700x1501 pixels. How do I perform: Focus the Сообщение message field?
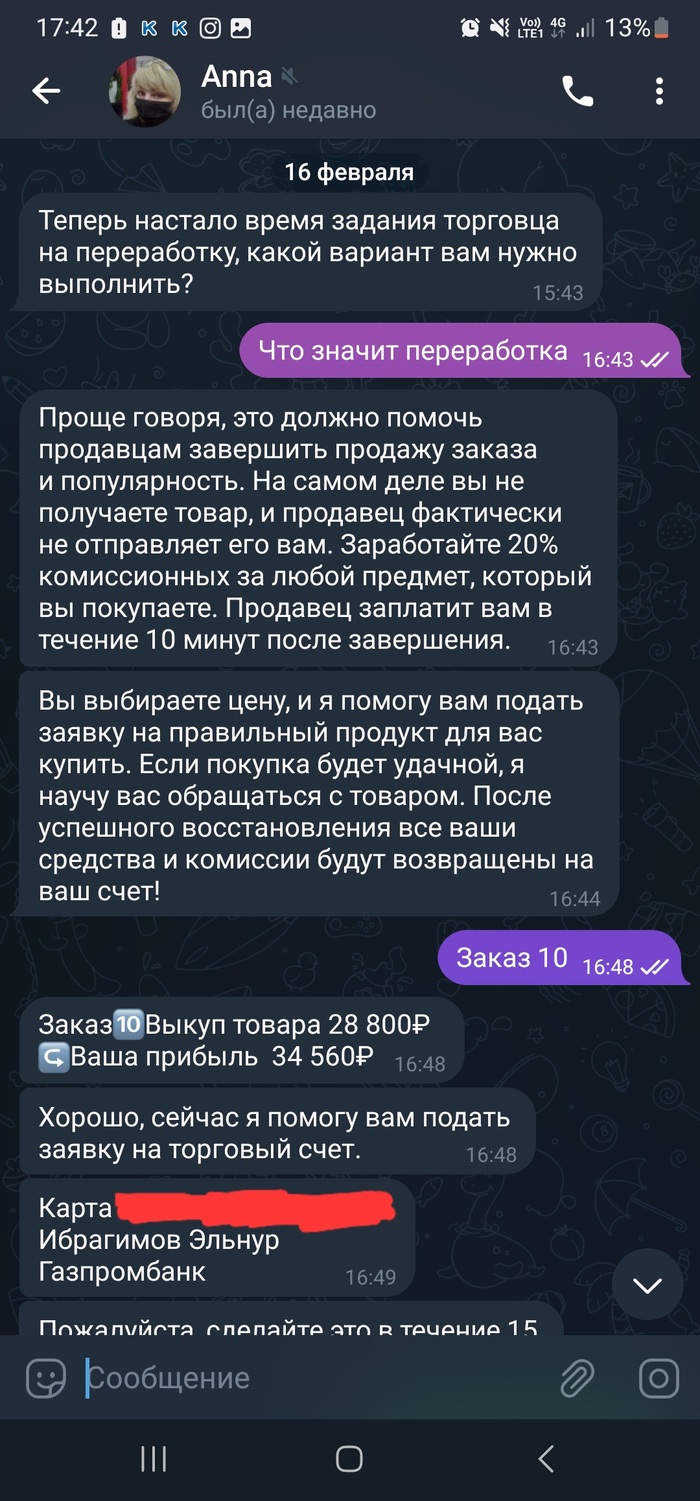coord(300,1378)
